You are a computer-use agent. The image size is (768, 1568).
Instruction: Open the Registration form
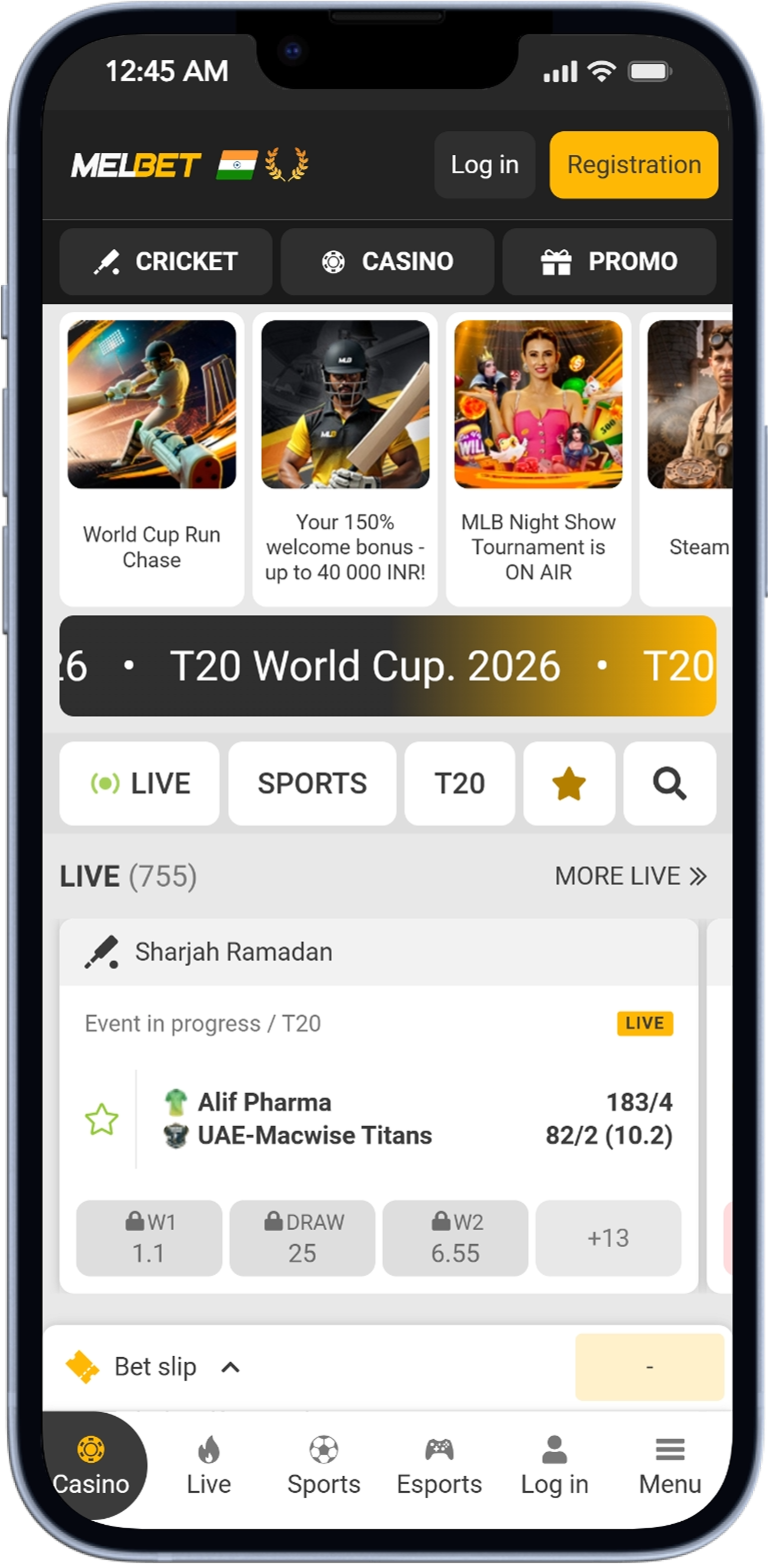point(633,165)
